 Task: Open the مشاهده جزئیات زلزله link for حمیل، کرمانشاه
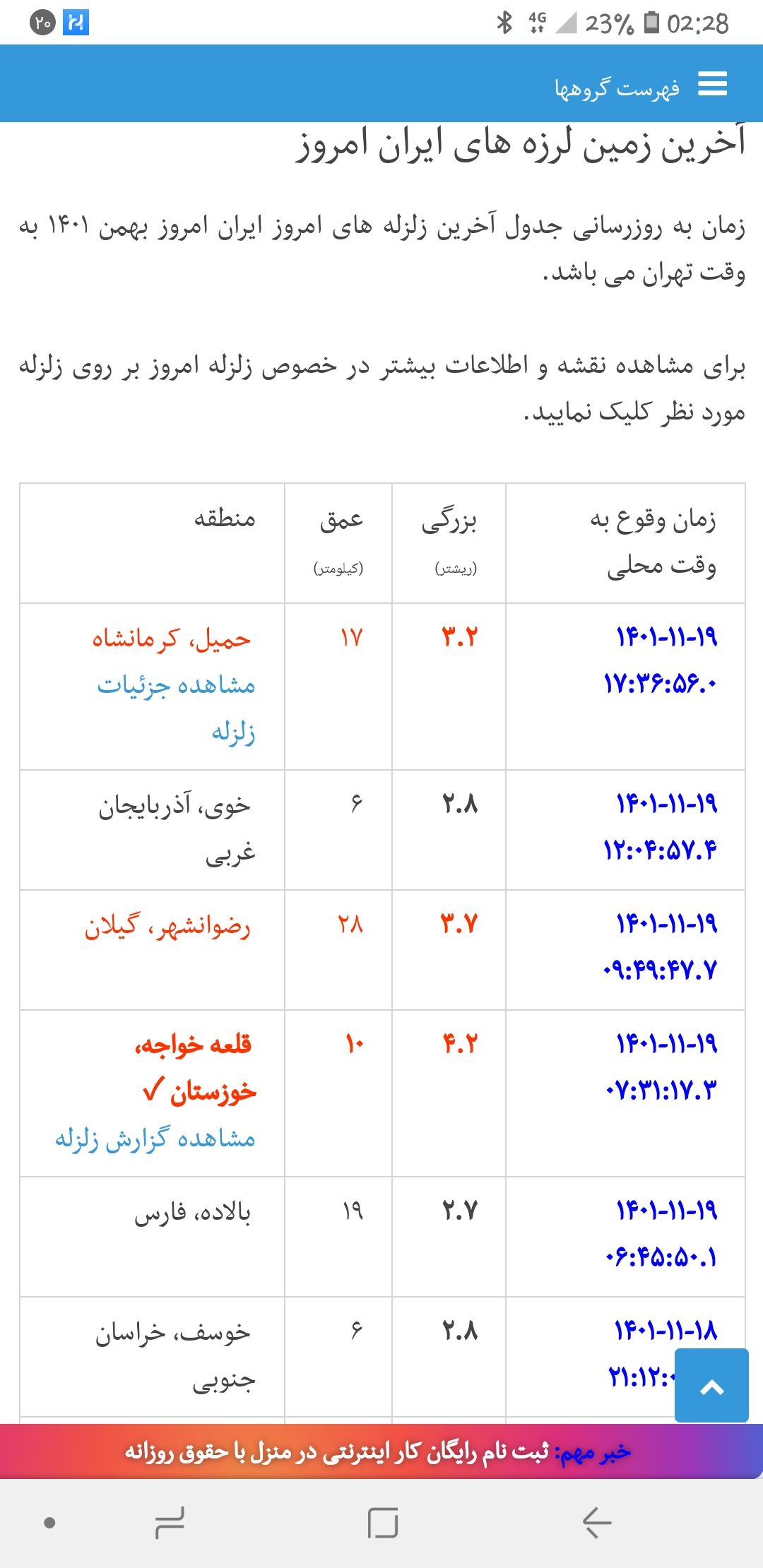pos(177,708)
